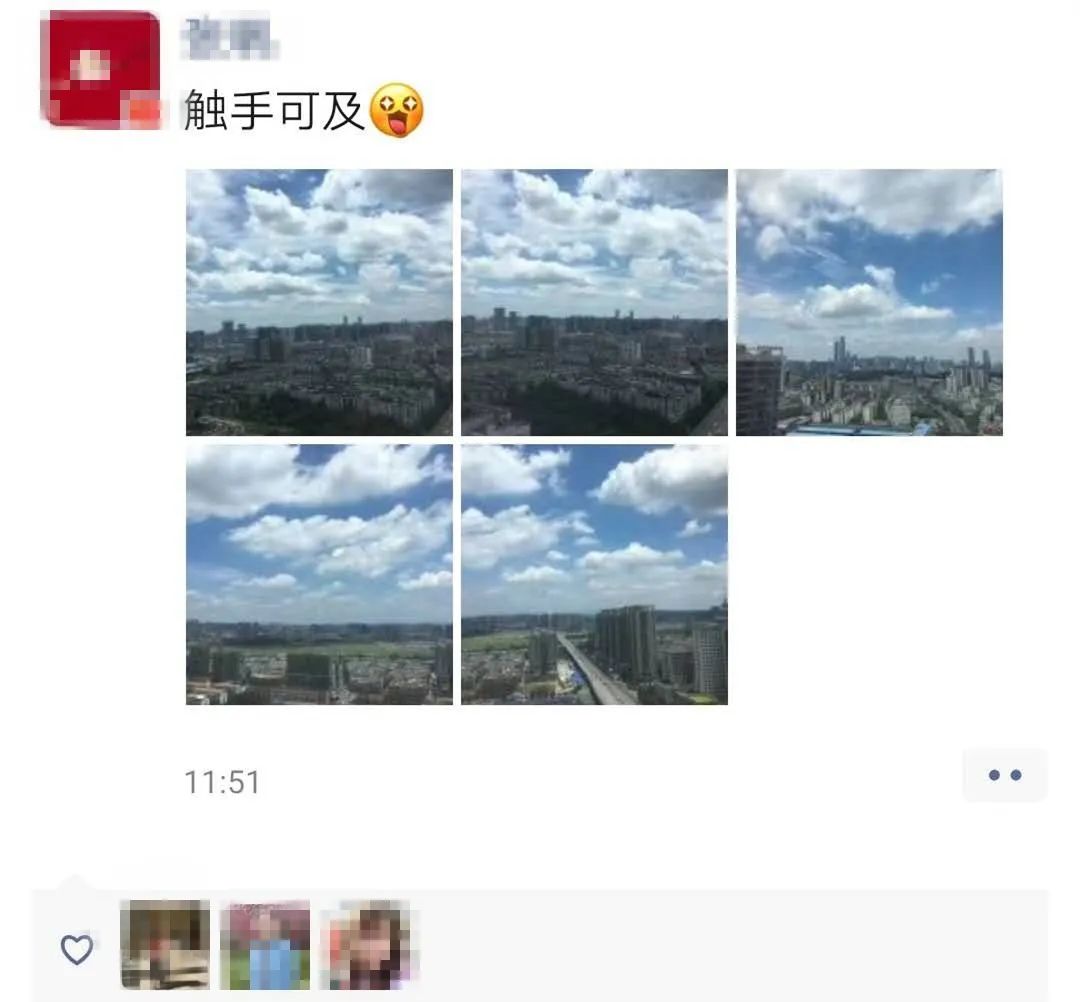Image resolution: width=1080 pixels, height=1002 pixels.
Task: Open the first liker's profile avatar
Action: 165,945
